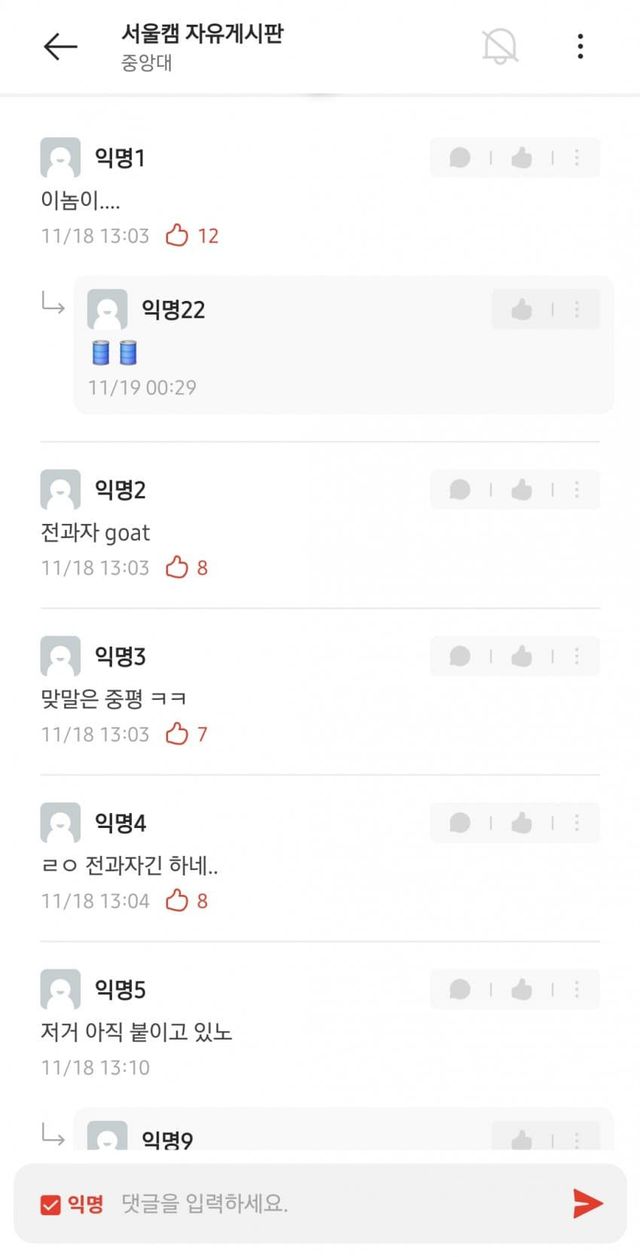Go back using the arrow icon

tap(60, 46)
